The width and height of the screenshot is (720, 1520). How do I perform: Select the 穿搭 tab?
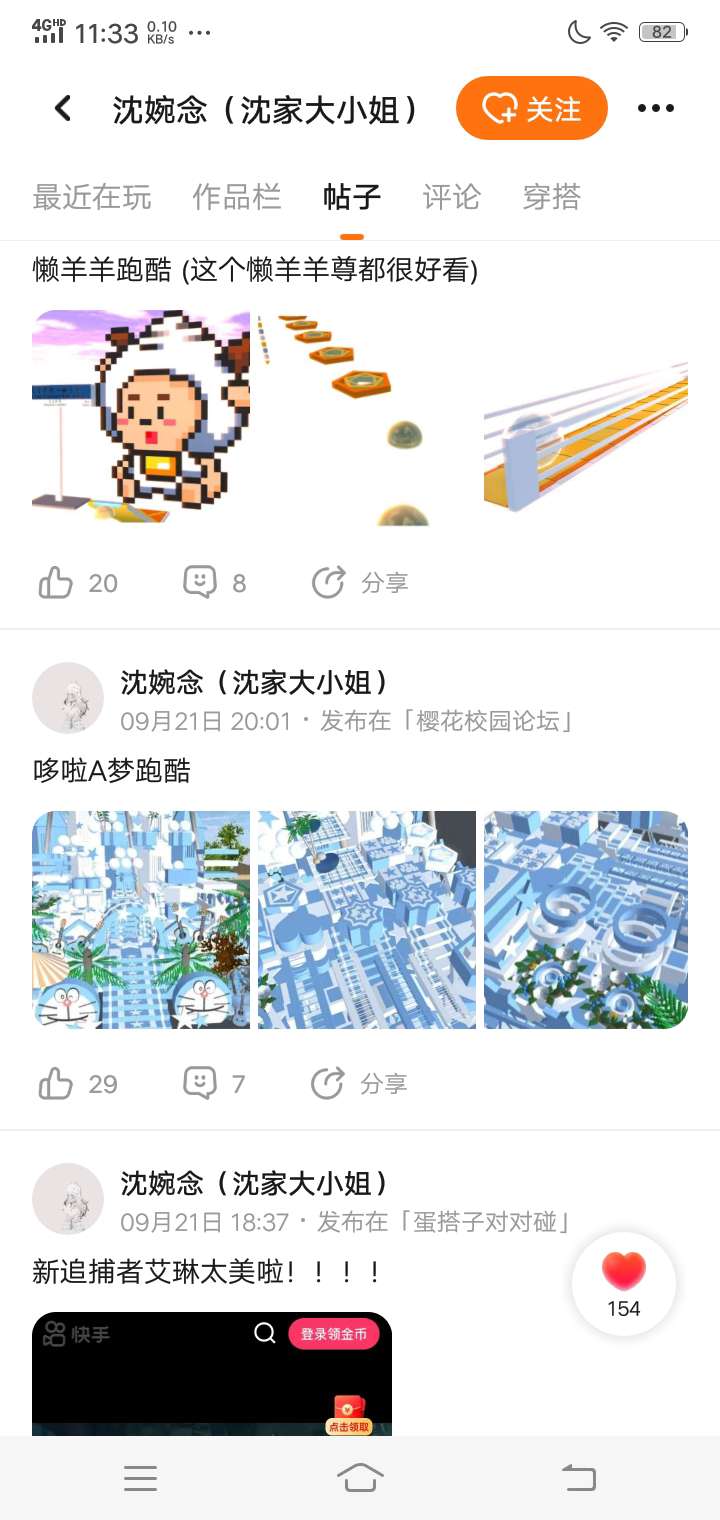click(x=551, y=197)
